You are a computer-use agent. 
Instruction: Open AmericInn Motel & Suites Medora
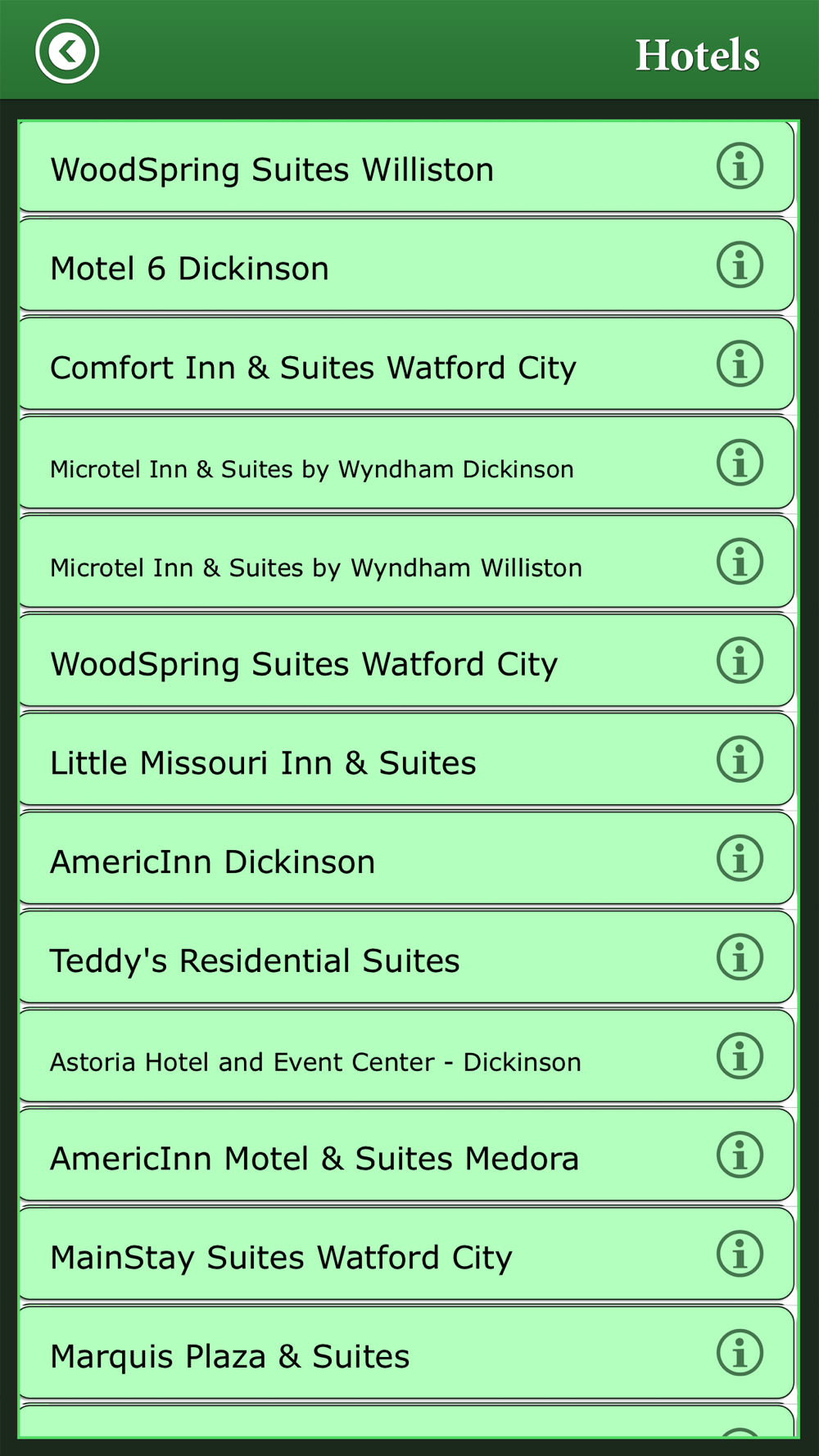[406, 1155]
